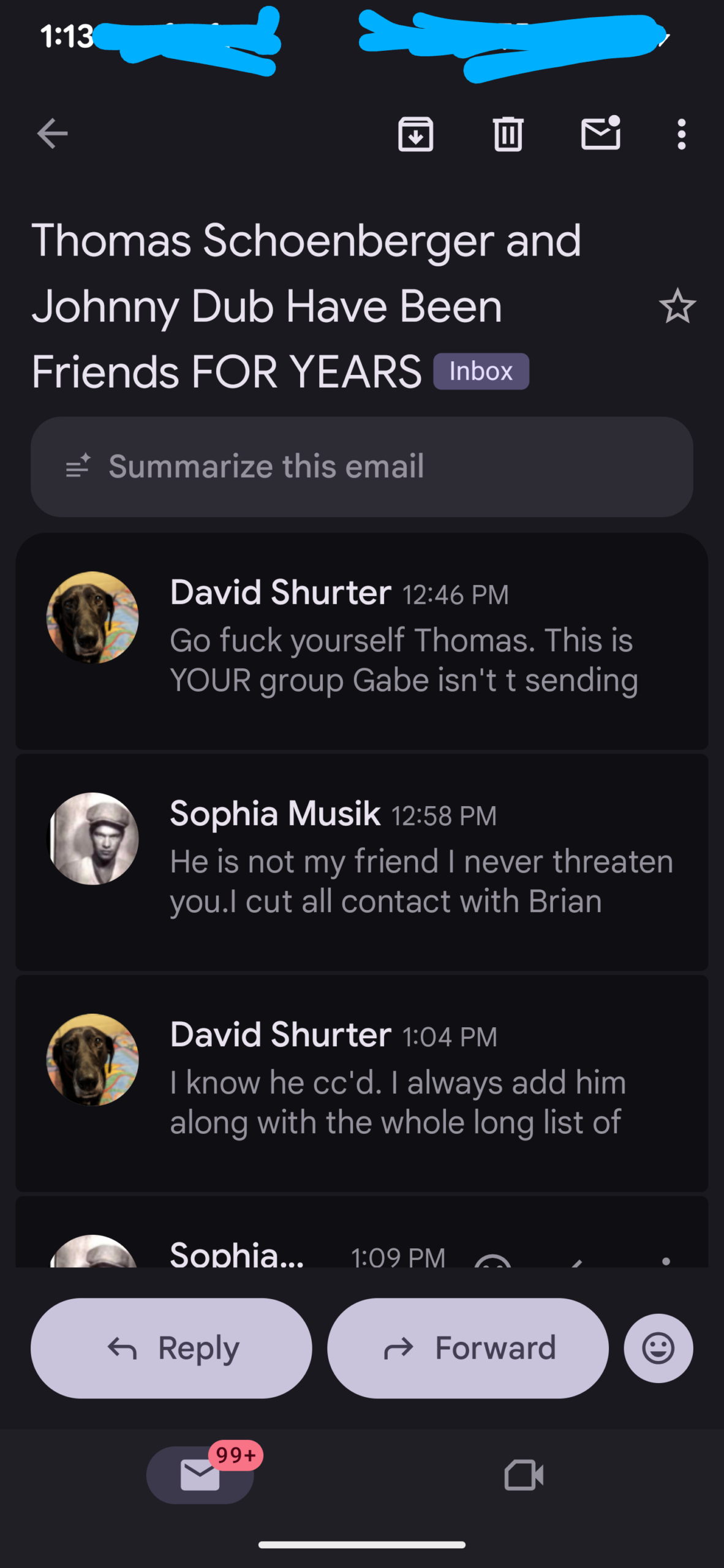Forward this email
Screen dimensions: 724x1568
[x=468, y=1348]
